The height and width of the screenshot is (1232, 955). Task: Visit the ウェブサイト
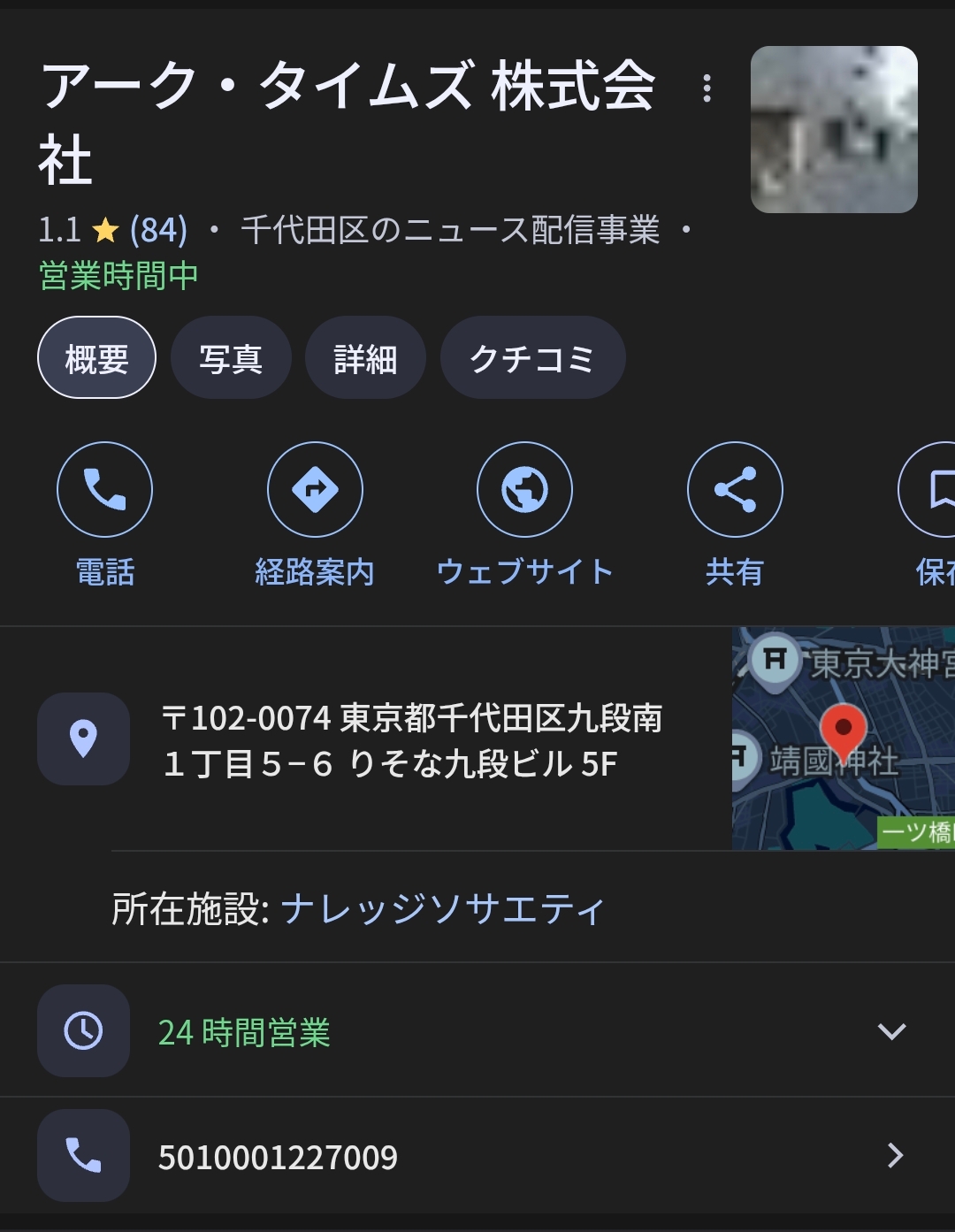pyautogui.click(x=524, y=490)
